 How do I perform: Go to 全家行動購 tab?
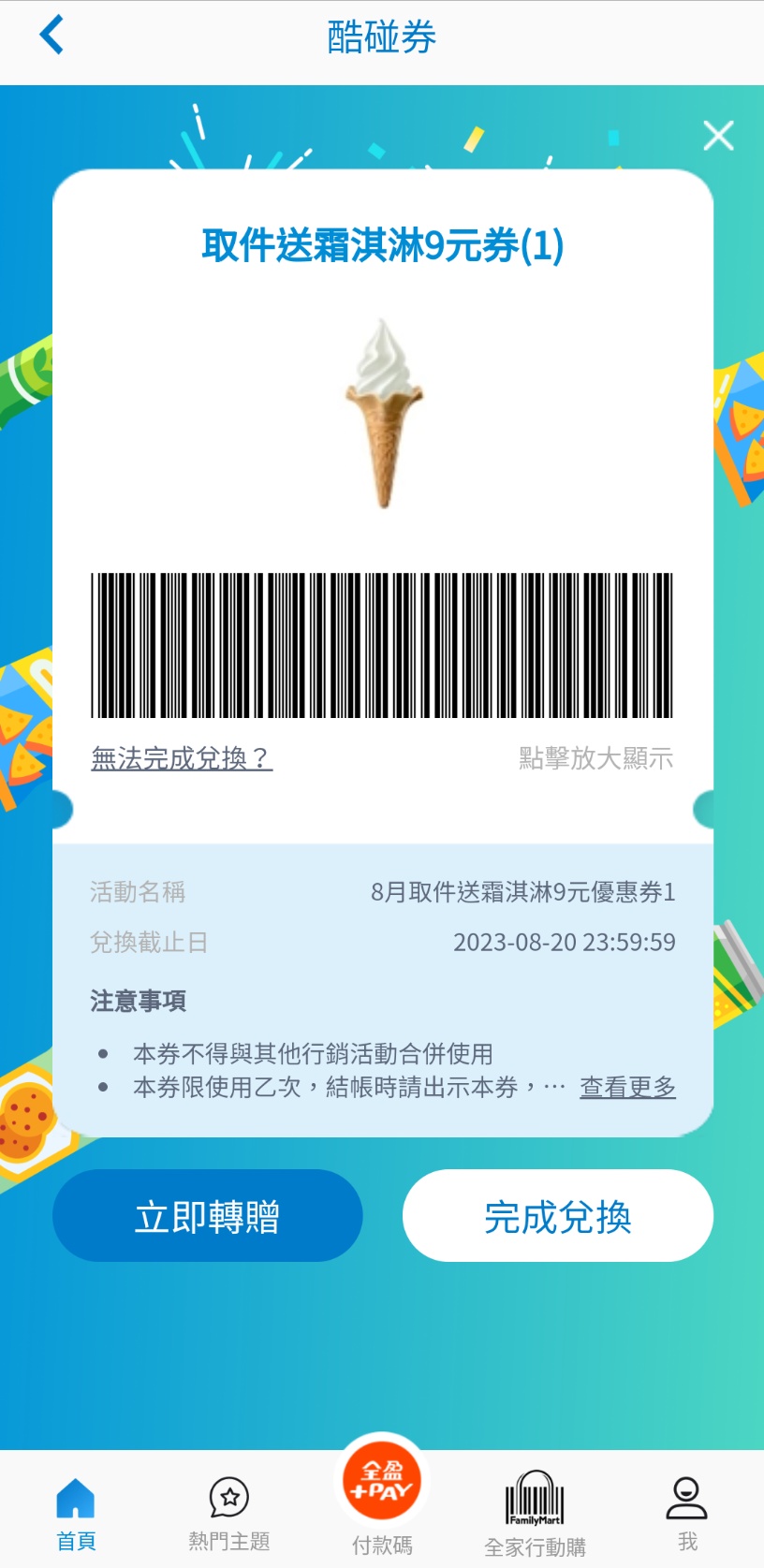(535, 1514)
